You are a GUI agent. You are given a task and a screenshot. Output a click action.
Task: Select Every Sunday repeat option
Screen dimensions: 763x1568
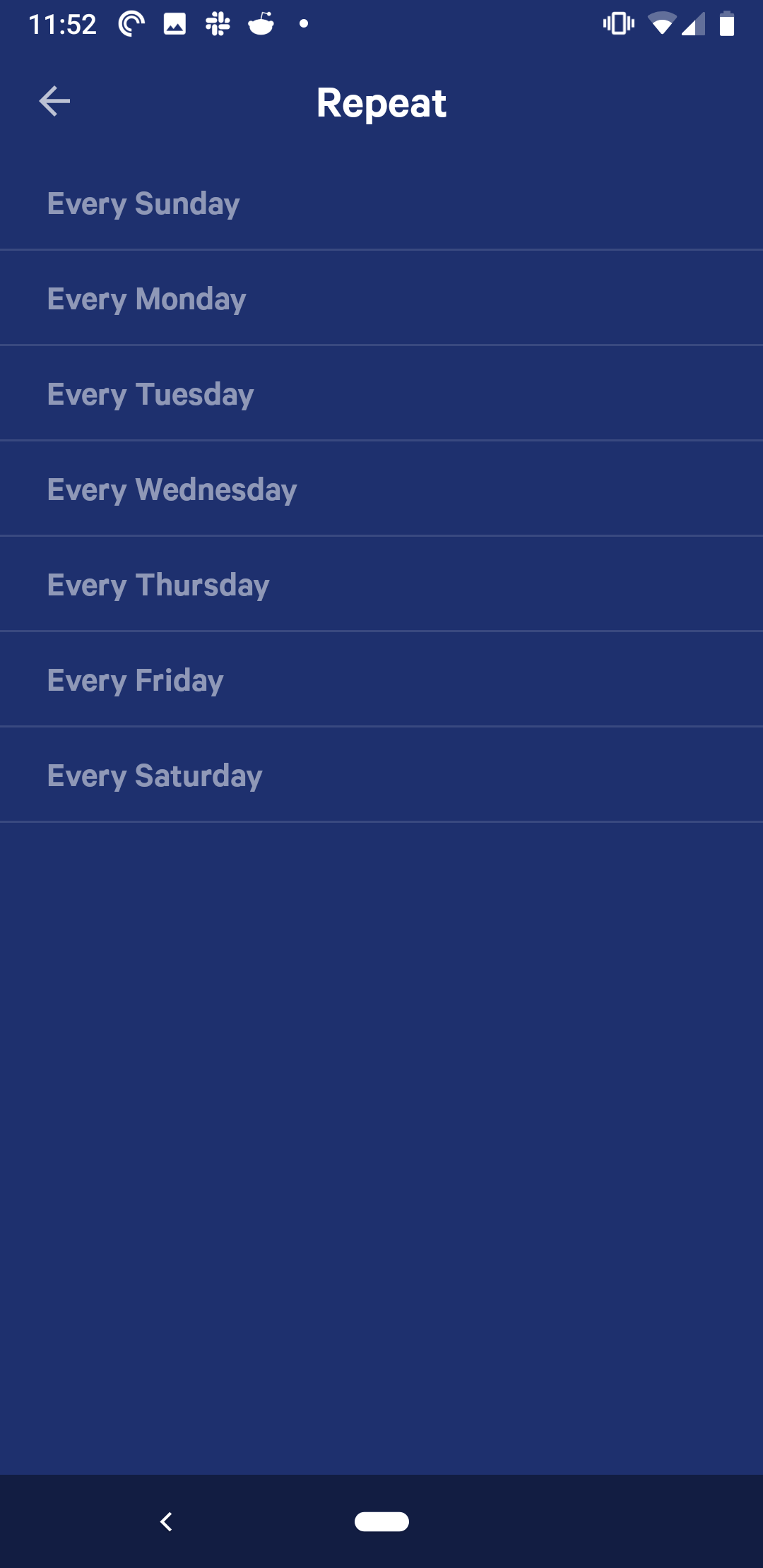tap(143, 203)
